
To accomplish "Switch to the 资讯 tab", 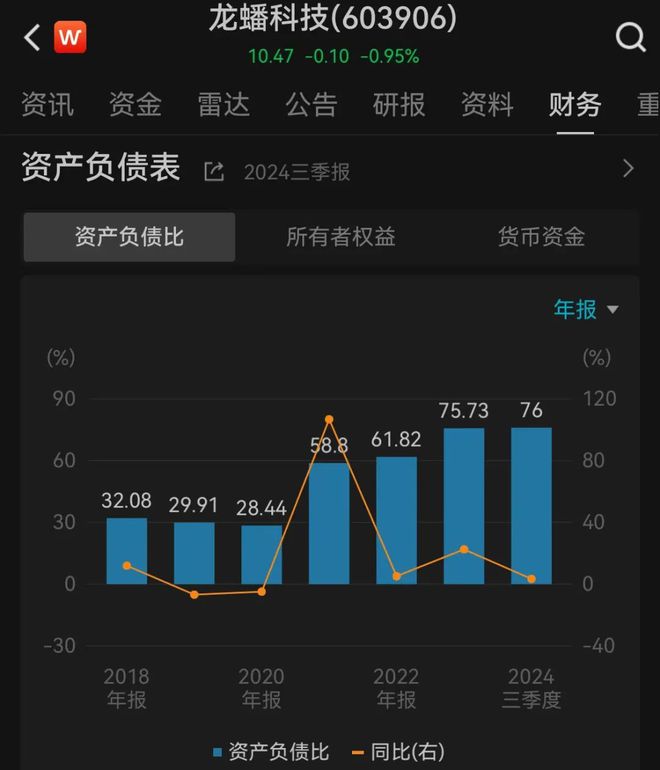I will 48,104.
